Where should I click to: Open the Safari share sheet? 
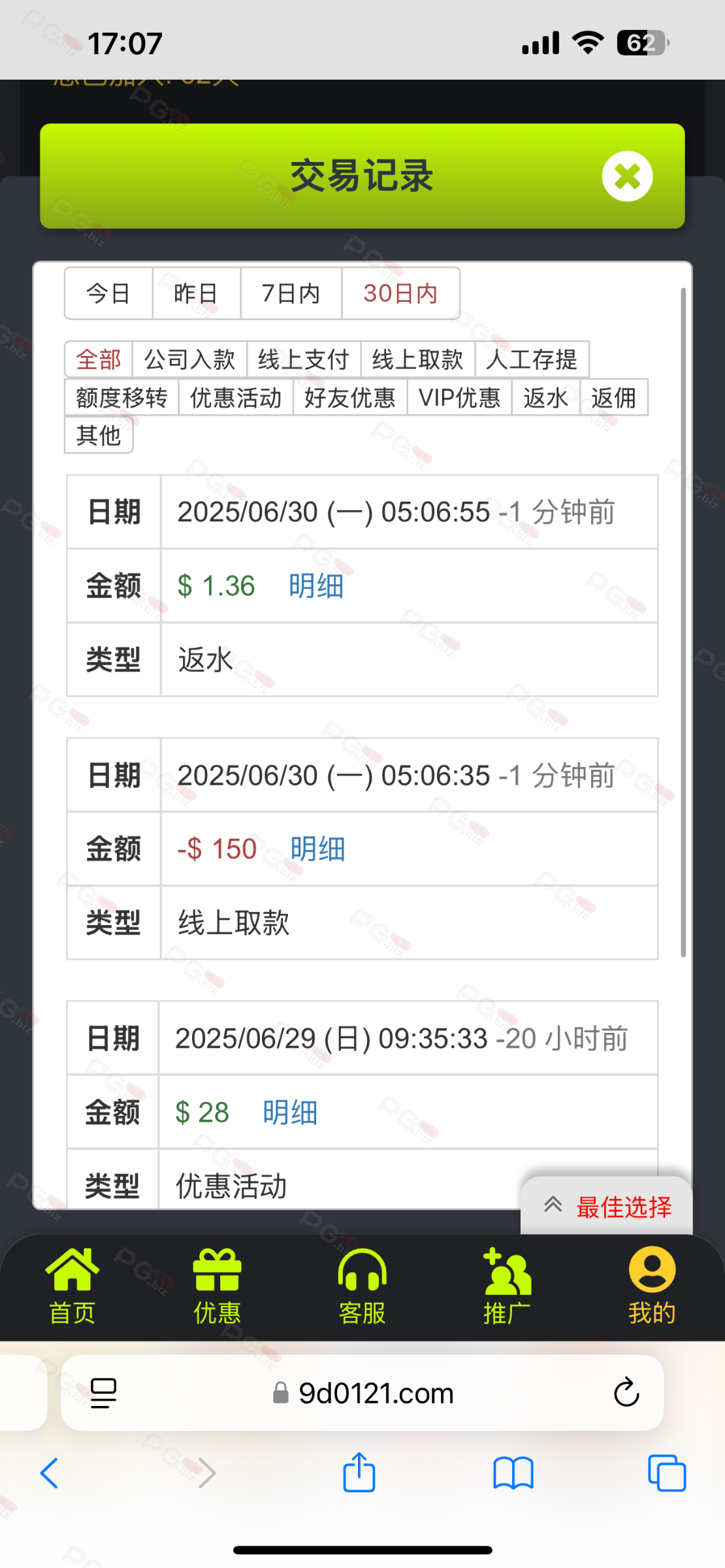coord(359,1473)
